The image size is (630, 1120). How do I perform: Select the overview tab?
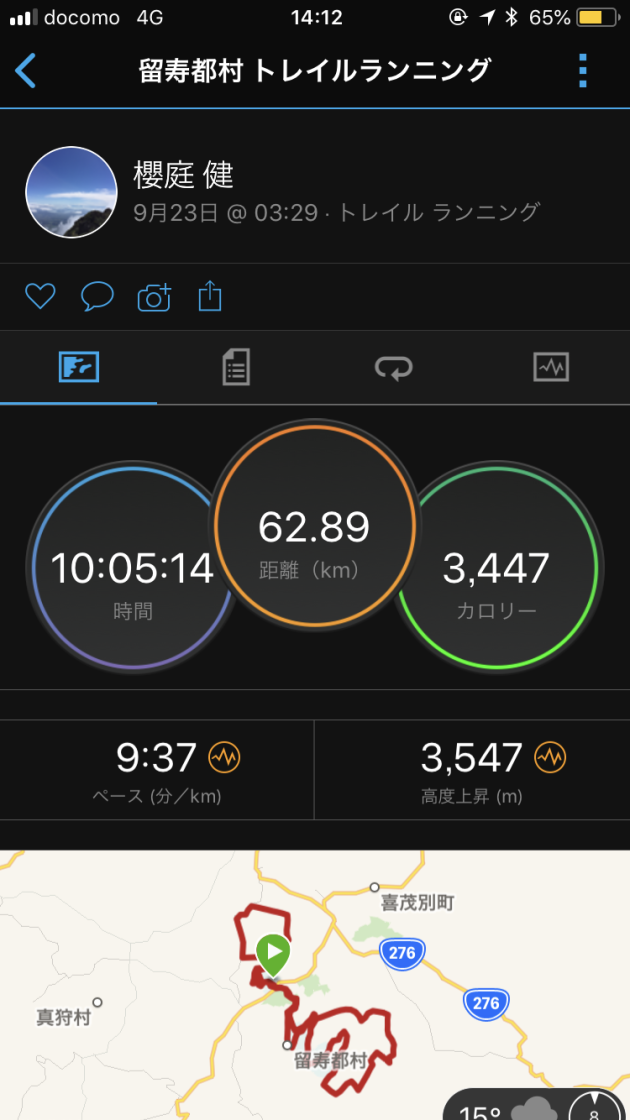coord(79,367)
